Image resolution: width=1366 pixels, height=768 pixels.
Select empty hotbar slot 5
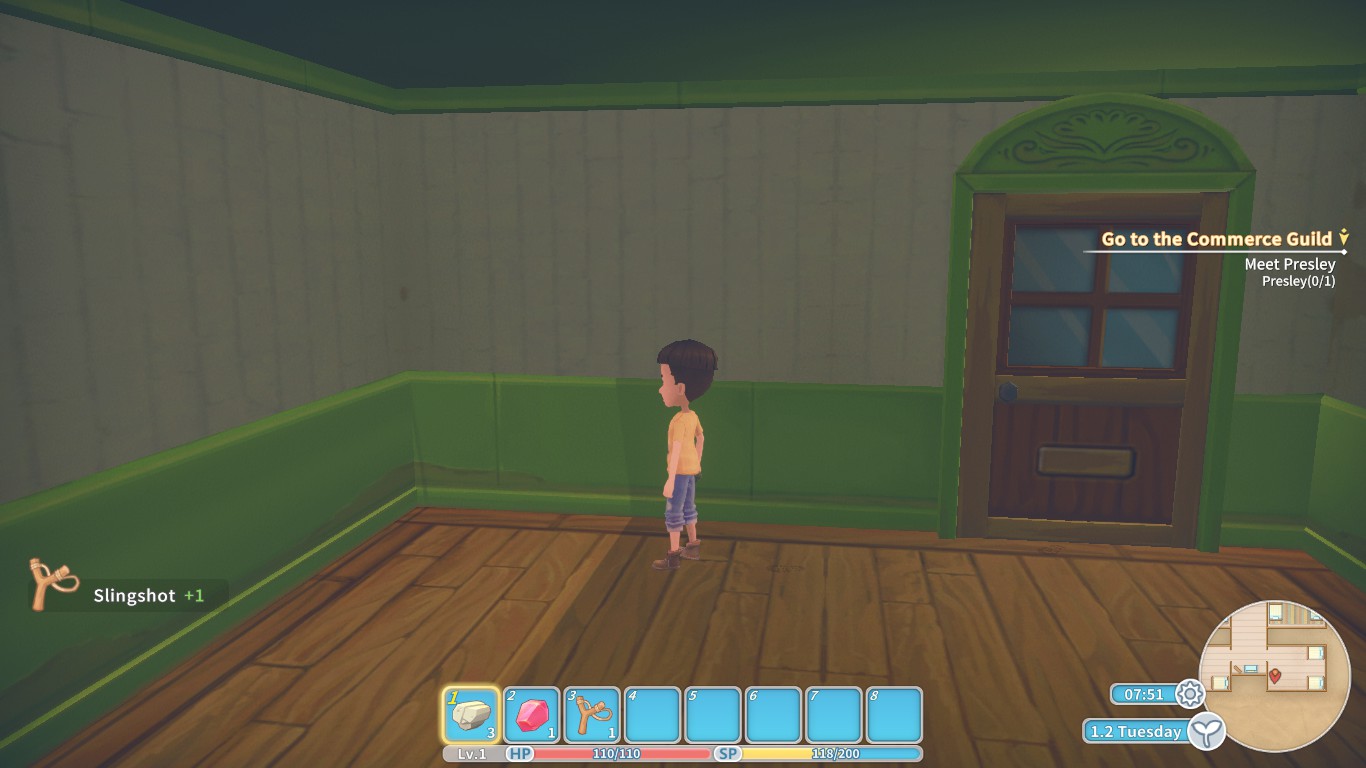713,714
